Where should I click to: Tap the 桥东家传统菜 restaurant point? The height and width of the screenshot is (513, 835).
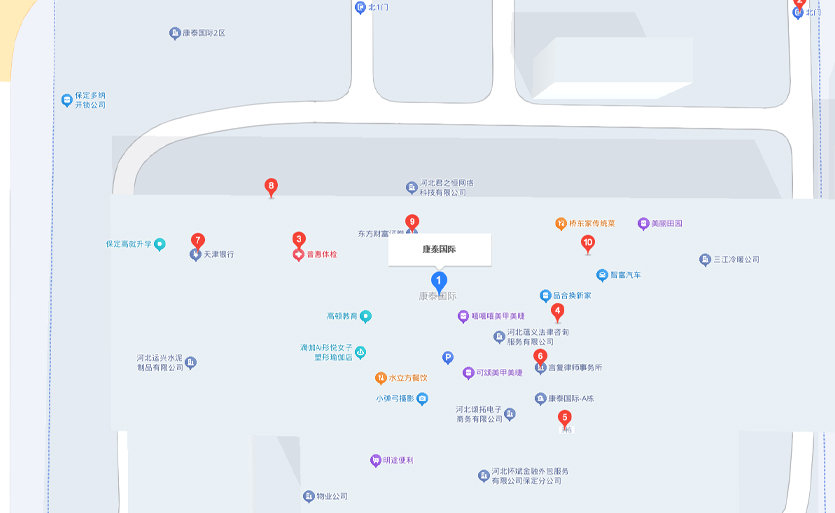561,223
